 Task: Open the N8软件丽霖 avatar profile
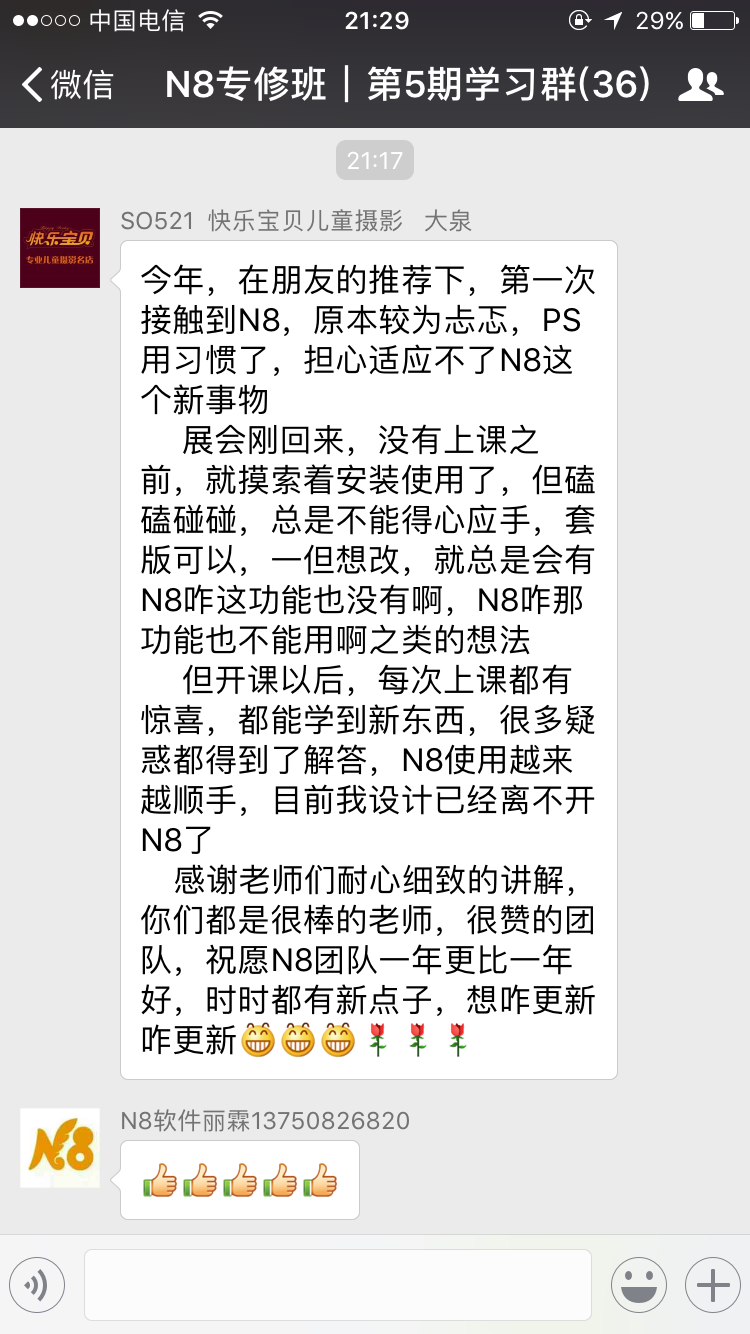60,1148
